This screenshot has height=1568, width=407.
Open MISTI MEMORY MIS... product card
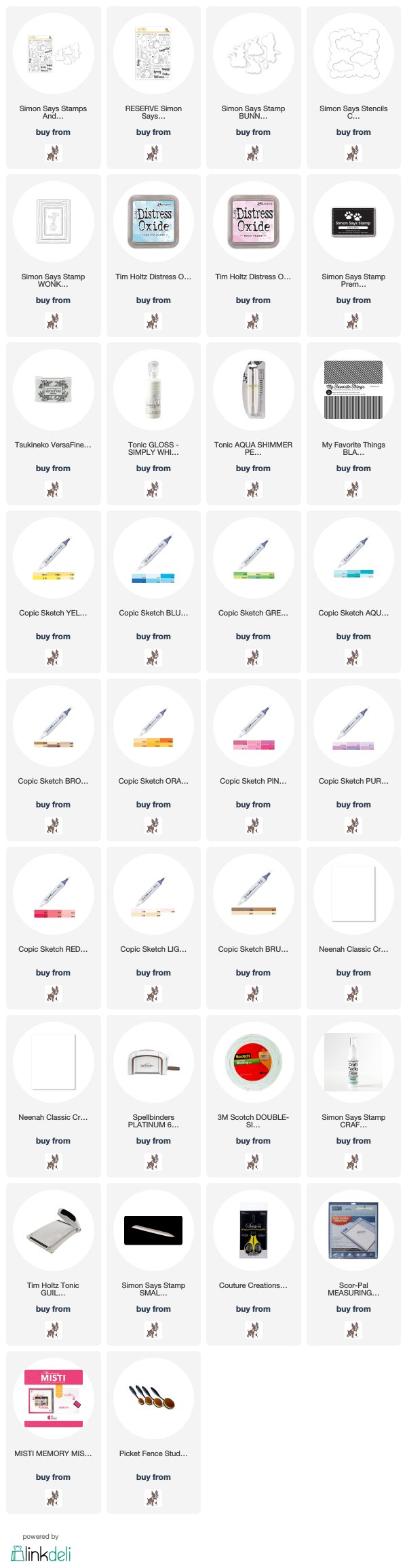click(53, 1401)
